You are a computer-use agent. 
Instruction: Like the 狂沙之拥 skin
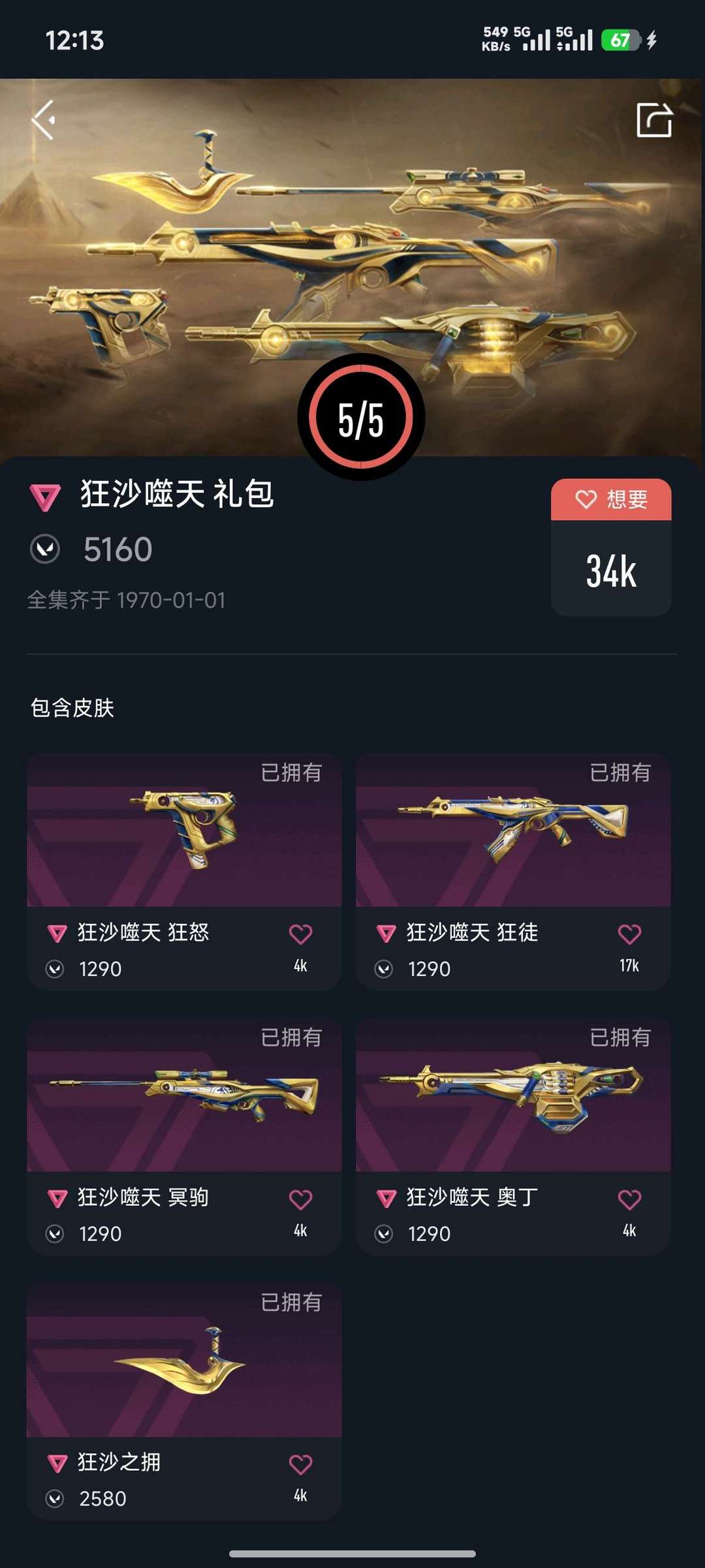point(300,1465)
